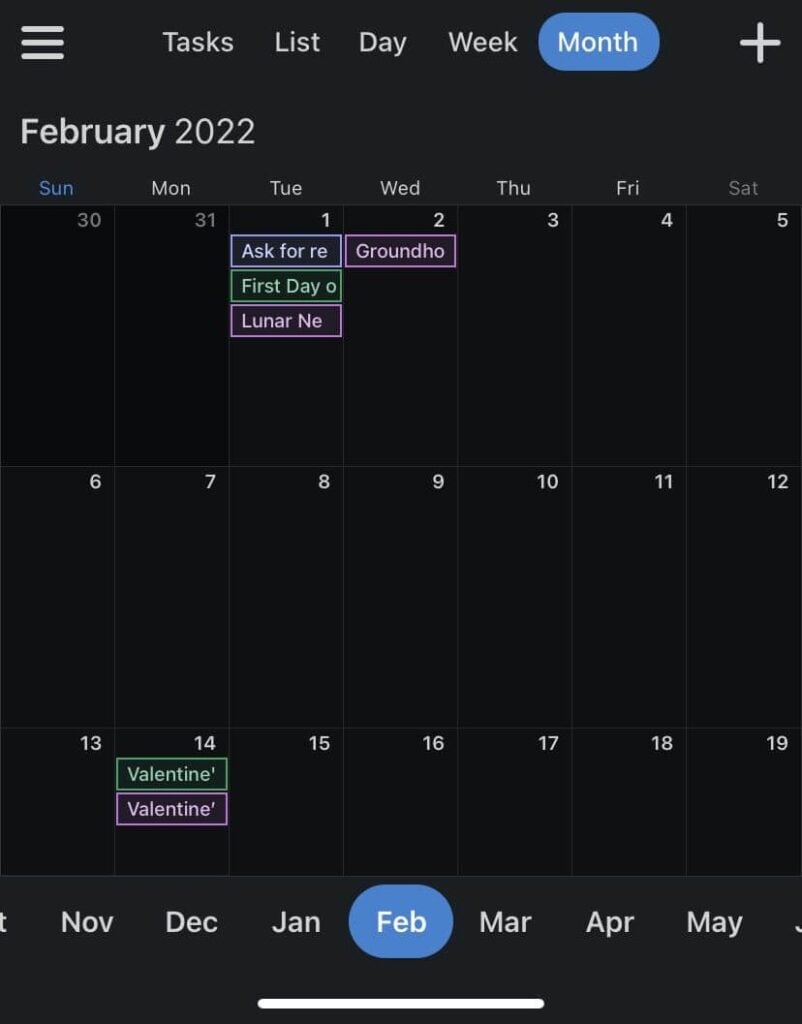Switch to the List view

[296, 42]
